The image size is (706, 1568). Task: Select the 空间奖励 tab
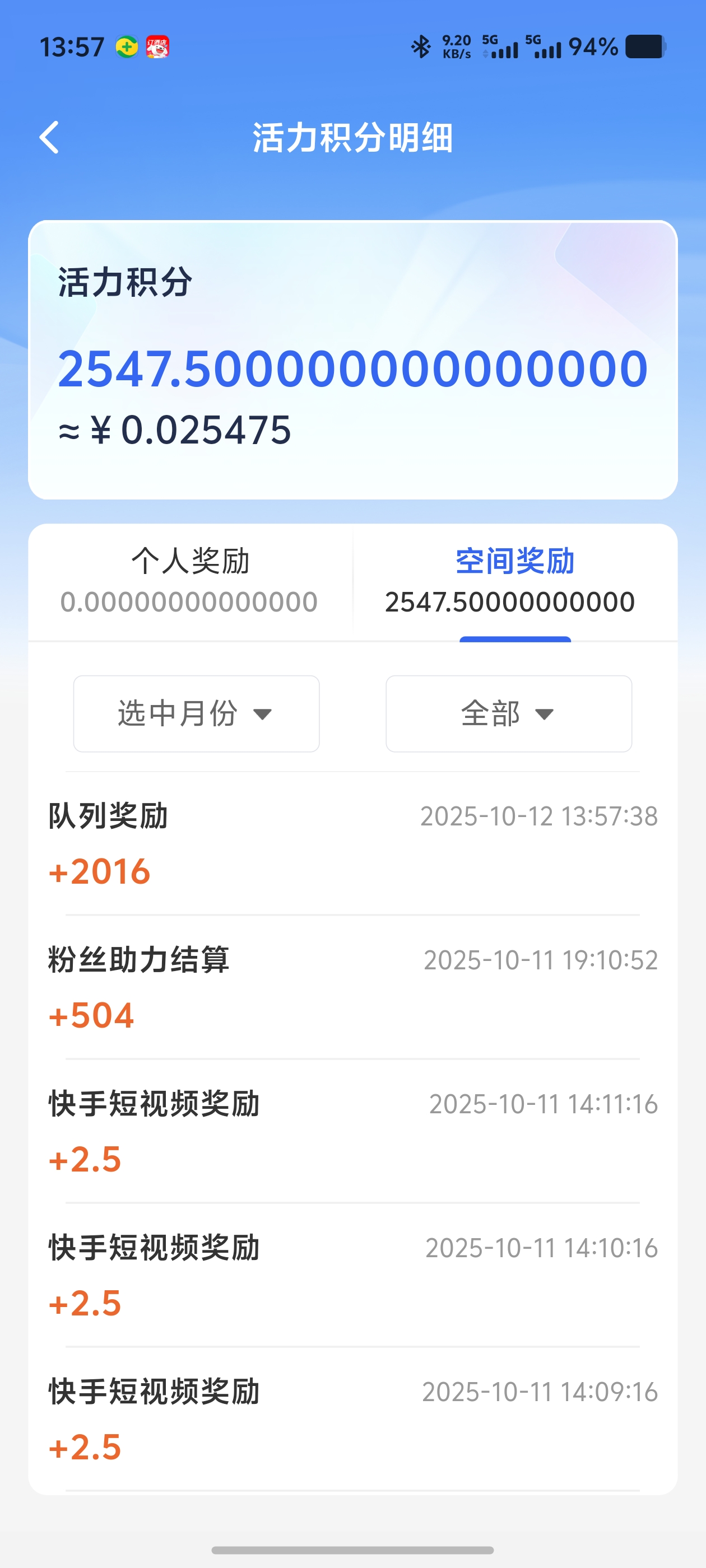pyautogui.click(x=515, y=580)
